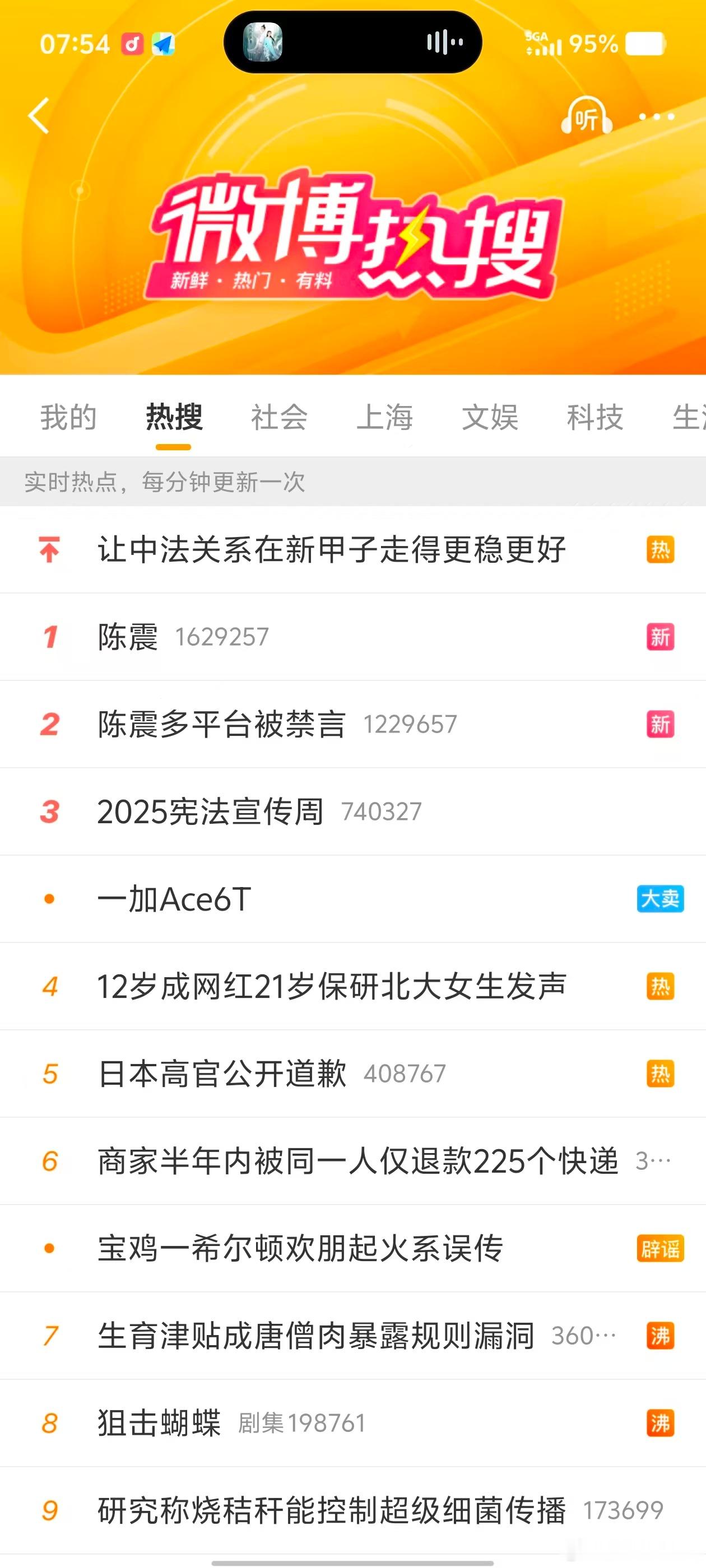Screen dimensions: 706x1568
Task: Switch to the 我的 tab
Action: pyautogui.click(x=67, y=417)
